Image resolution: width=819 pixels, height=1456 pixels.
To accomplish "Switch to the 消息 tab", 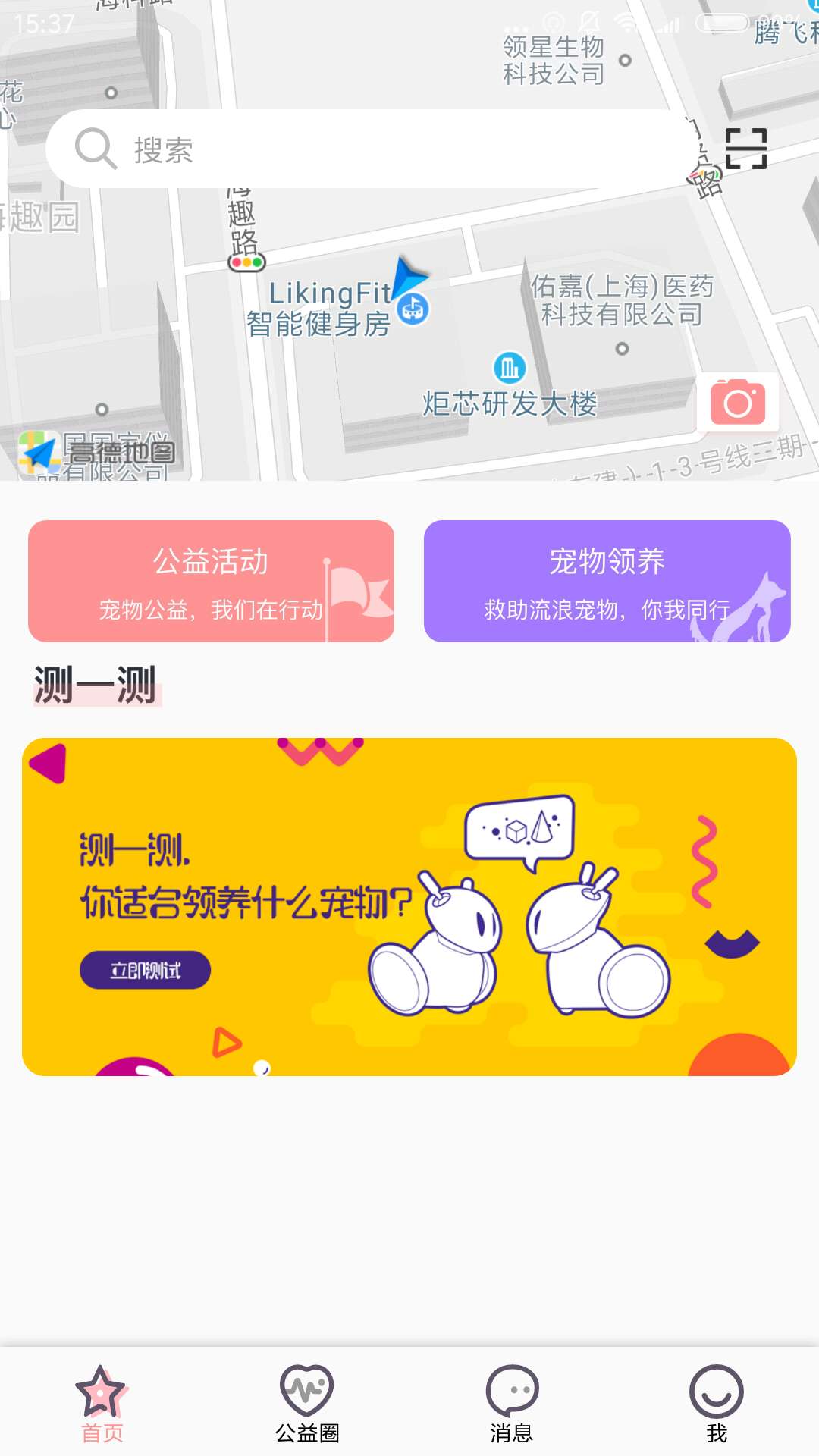I will point(512,1404).
